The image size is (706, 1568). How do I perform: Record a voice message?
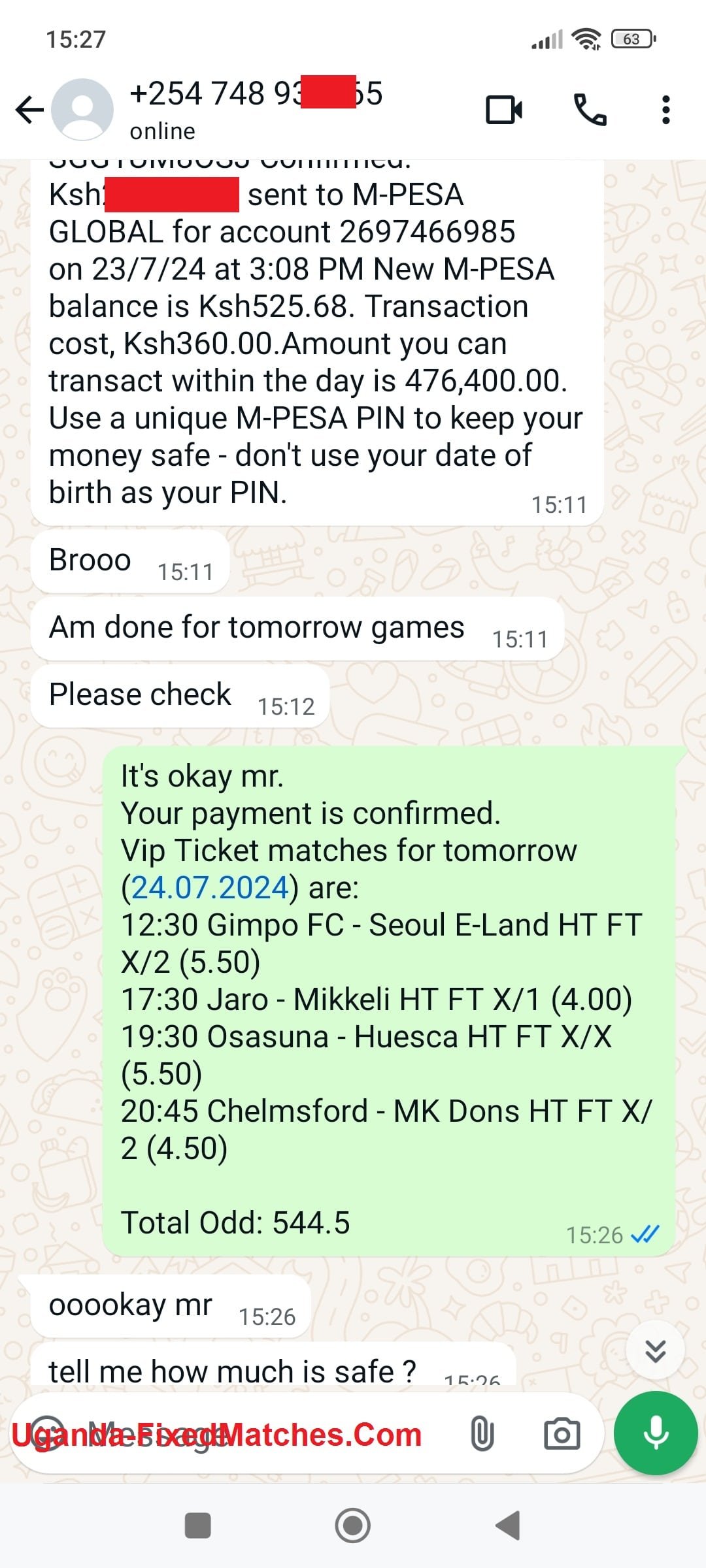pyautogui.click(x=655, y=1433)
